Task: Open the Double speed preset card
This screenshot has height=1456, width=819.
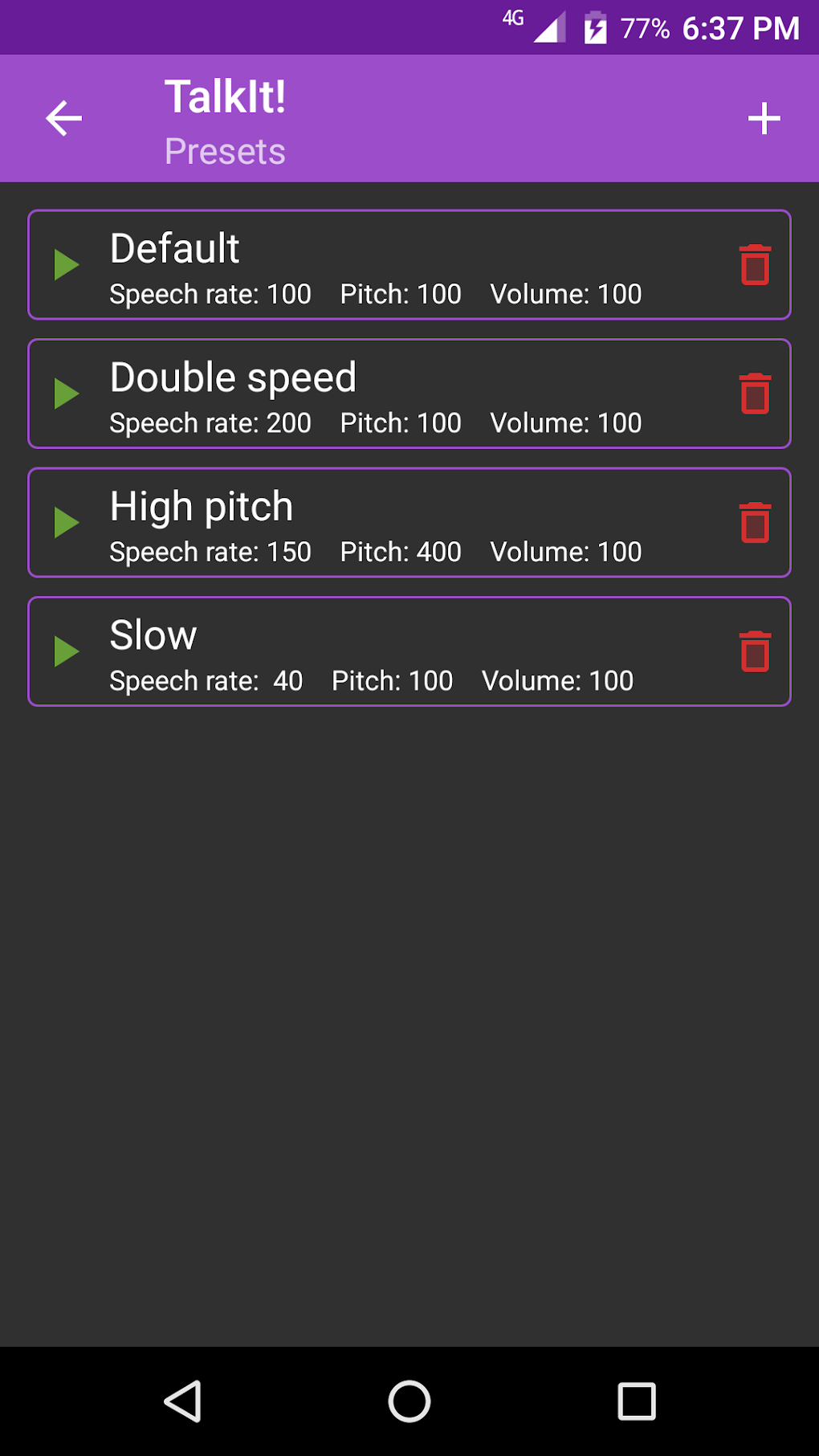Action: tap(401, 394)
